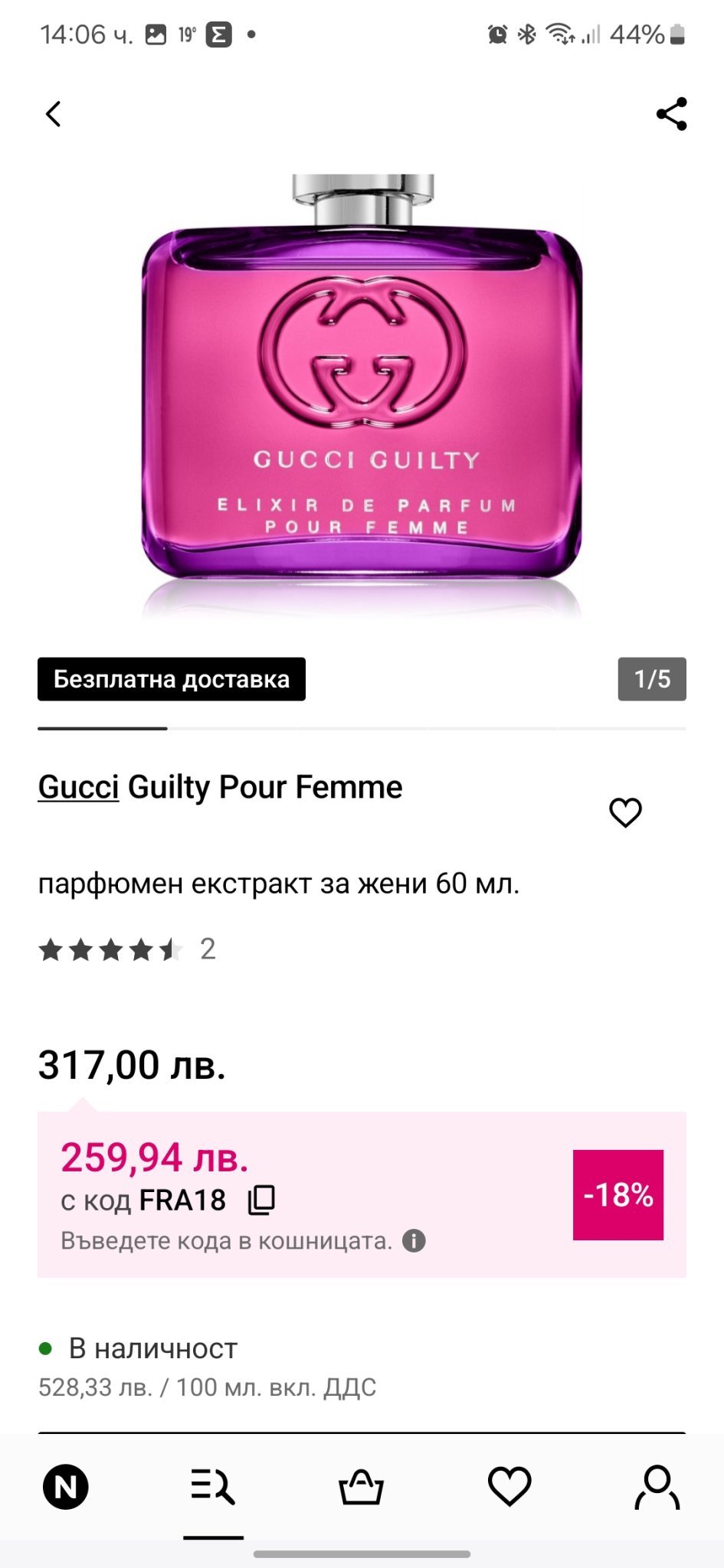Screen dimensions: 724x1568
Task: Open the Gucci brand link
Action: click(78, 787)
